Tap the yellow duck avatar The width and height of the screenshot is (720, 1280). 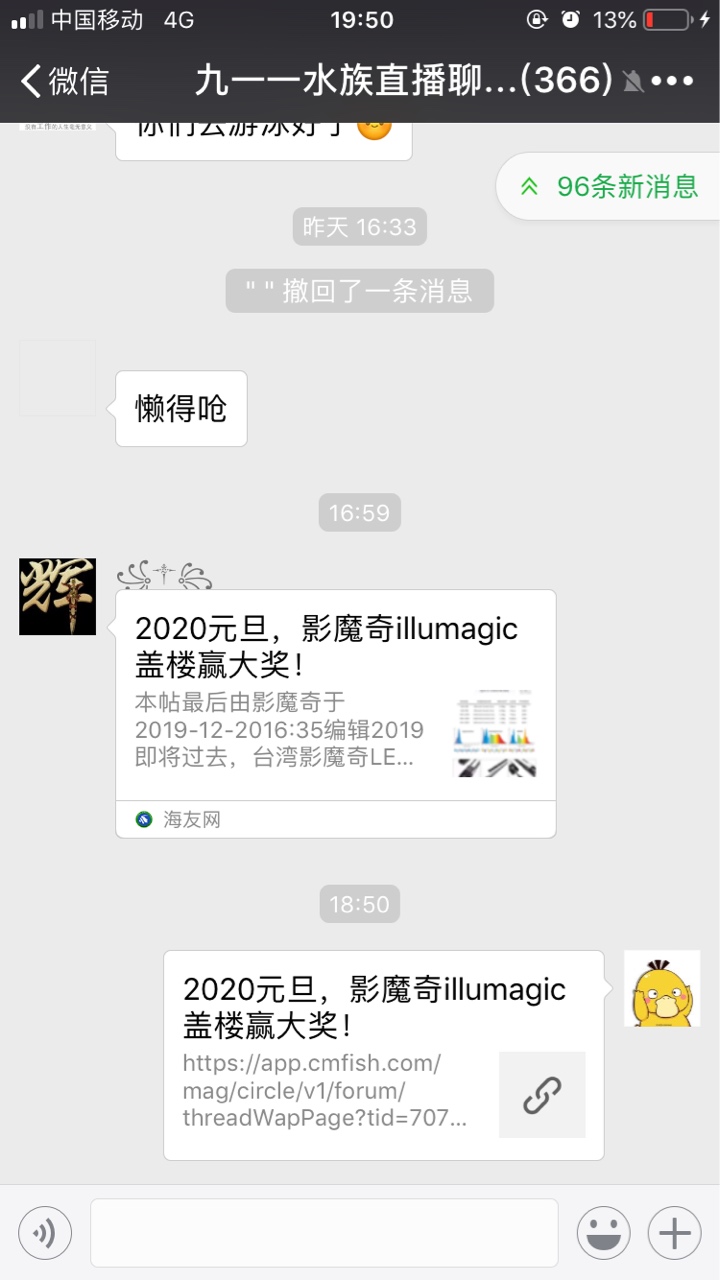(662, 988)
